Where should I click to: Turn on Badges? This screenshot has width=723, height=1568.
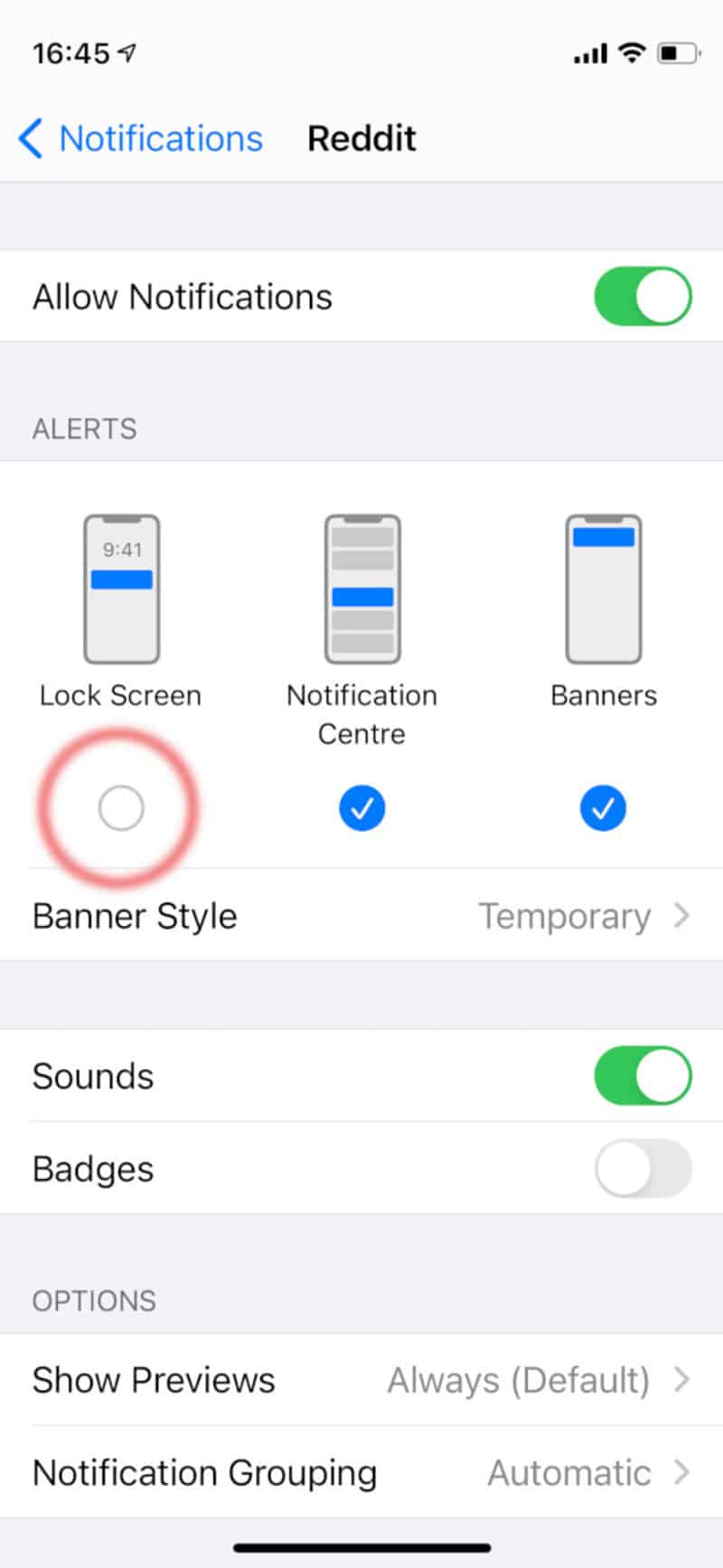point(643,1168)
